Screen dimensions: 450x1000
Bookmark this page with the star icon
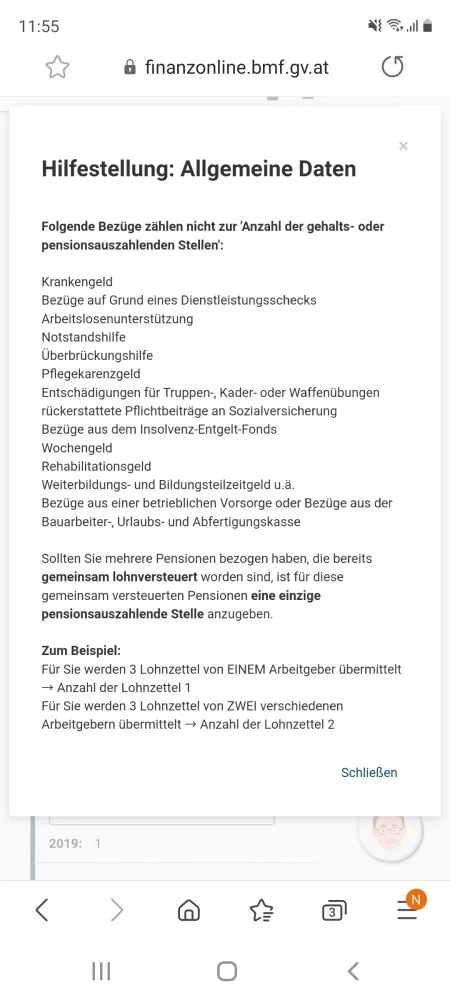pos(57,67)
